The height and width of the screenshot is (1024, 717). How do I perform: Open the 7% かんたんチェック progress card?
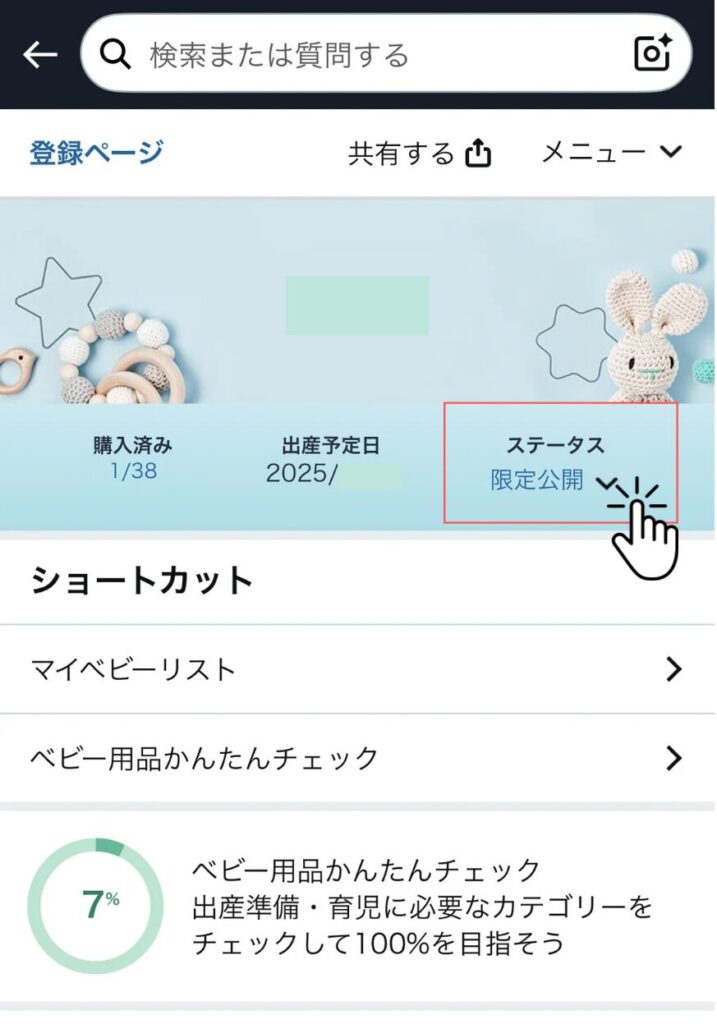click(x=357, y=906)
